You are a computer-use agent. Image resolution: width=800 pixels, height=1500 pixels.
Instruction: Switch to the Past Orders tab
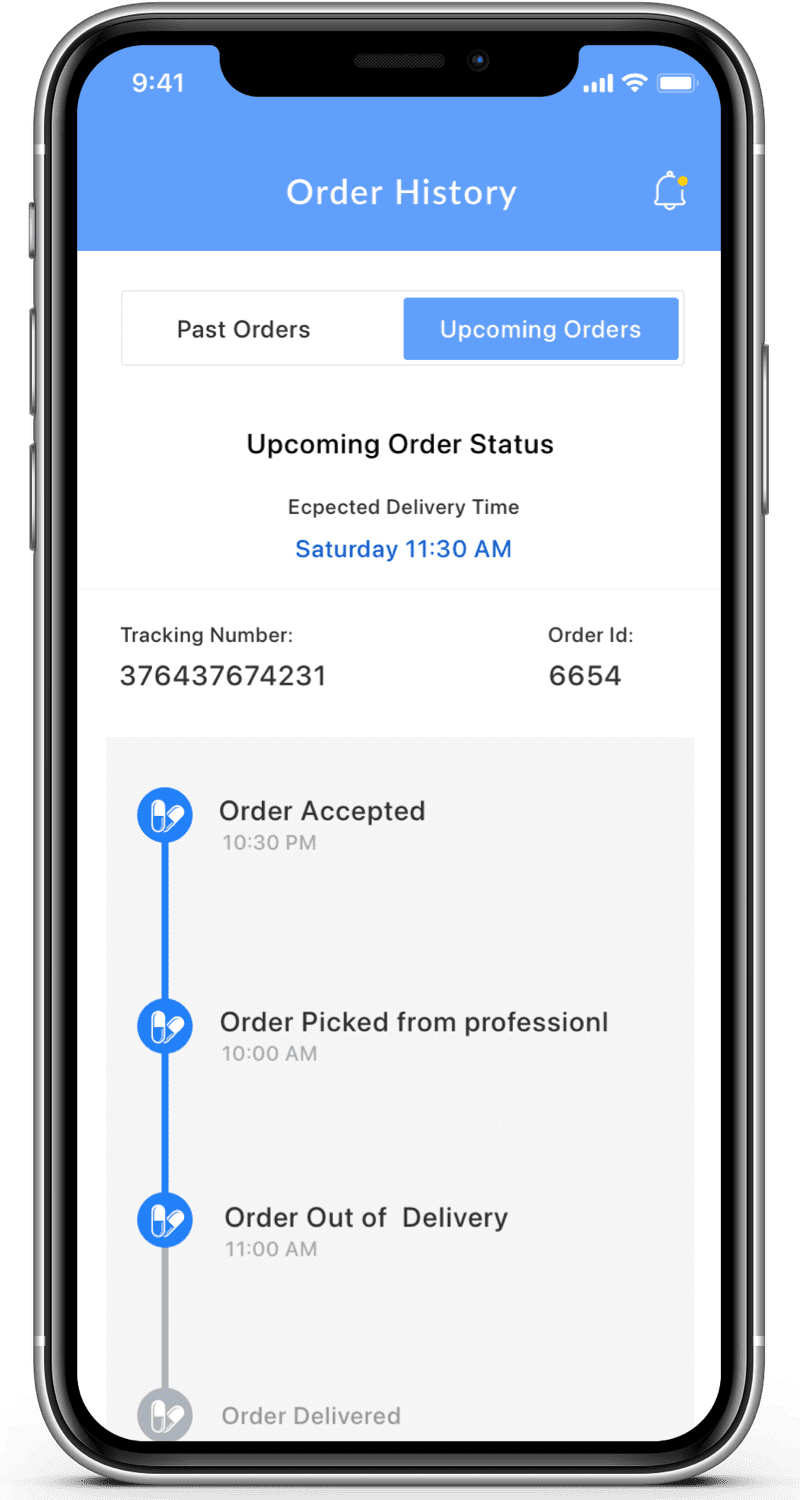pyautogui.click(x=244, y=329)
